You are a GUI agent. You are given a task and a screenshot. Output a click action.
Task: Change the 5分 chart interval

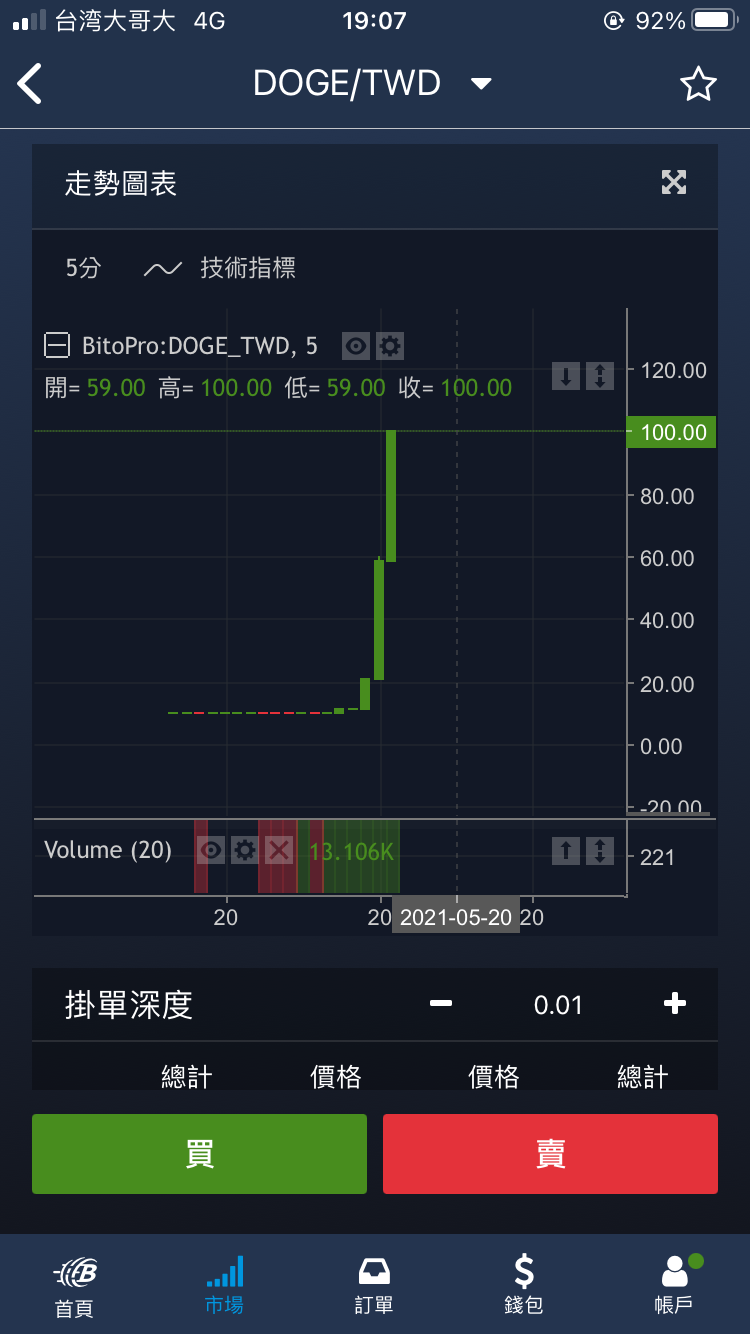pyautogui.click(x=83, y=268)
